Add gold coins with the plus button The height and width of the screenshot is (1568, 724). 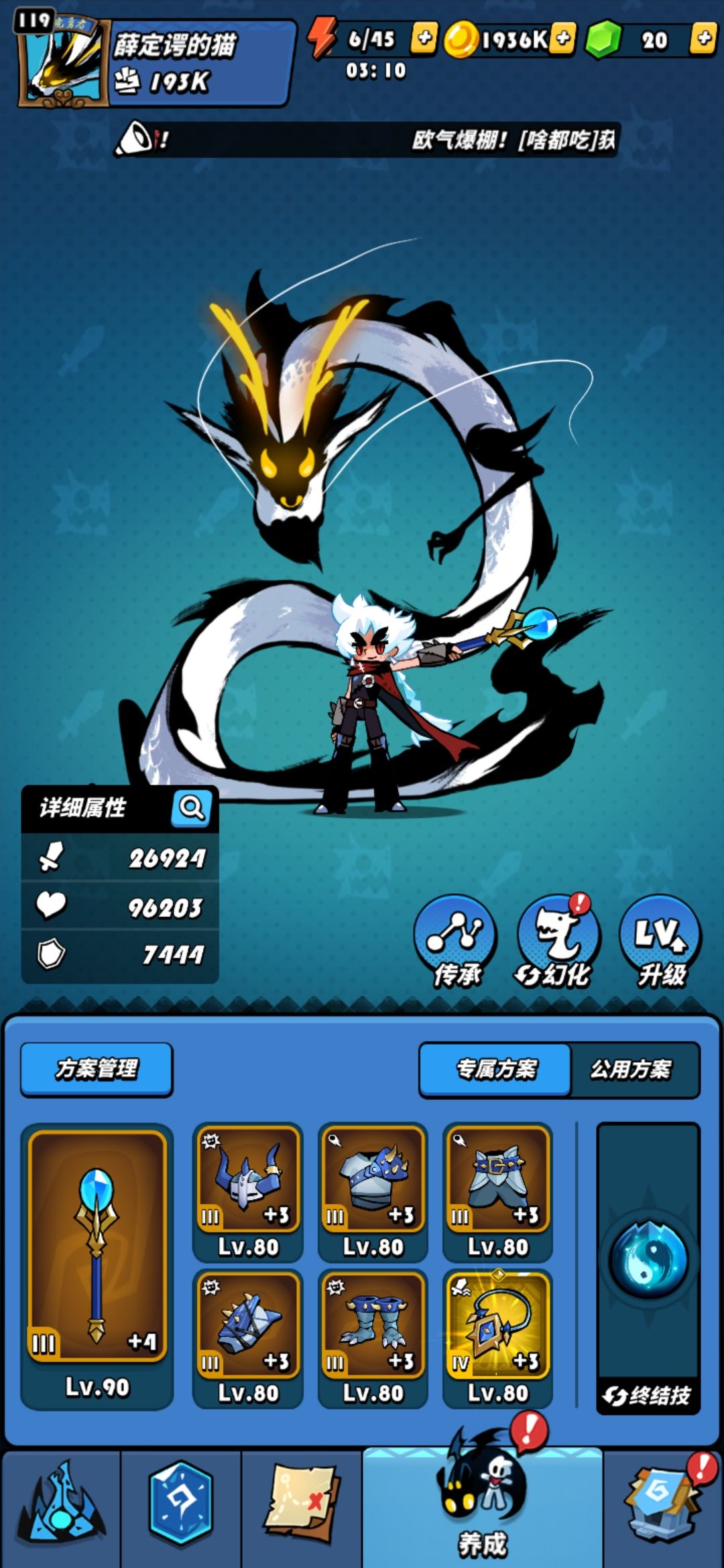pyautogui.click(x=563, y=38)
